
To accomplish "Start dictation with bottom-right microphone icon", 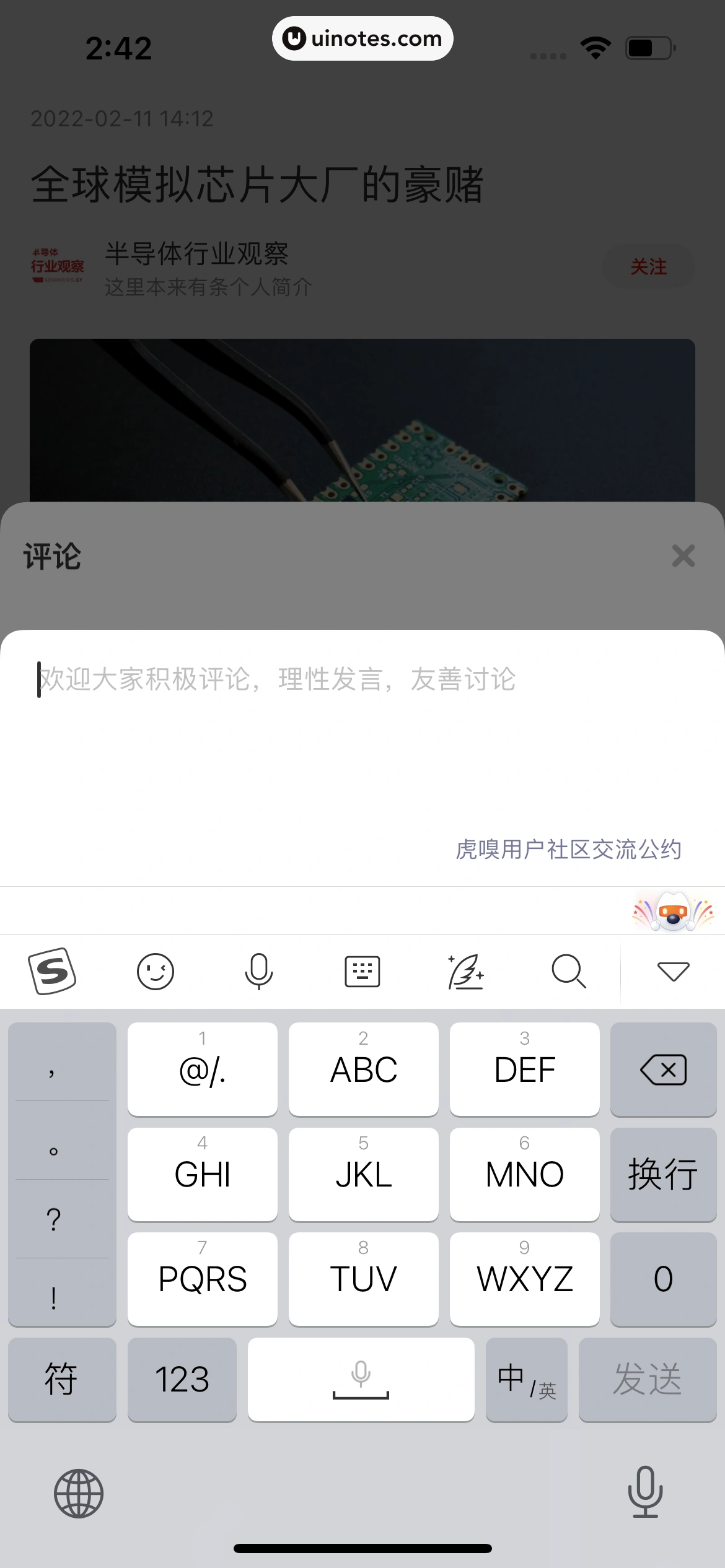I will pos(646,1492).
